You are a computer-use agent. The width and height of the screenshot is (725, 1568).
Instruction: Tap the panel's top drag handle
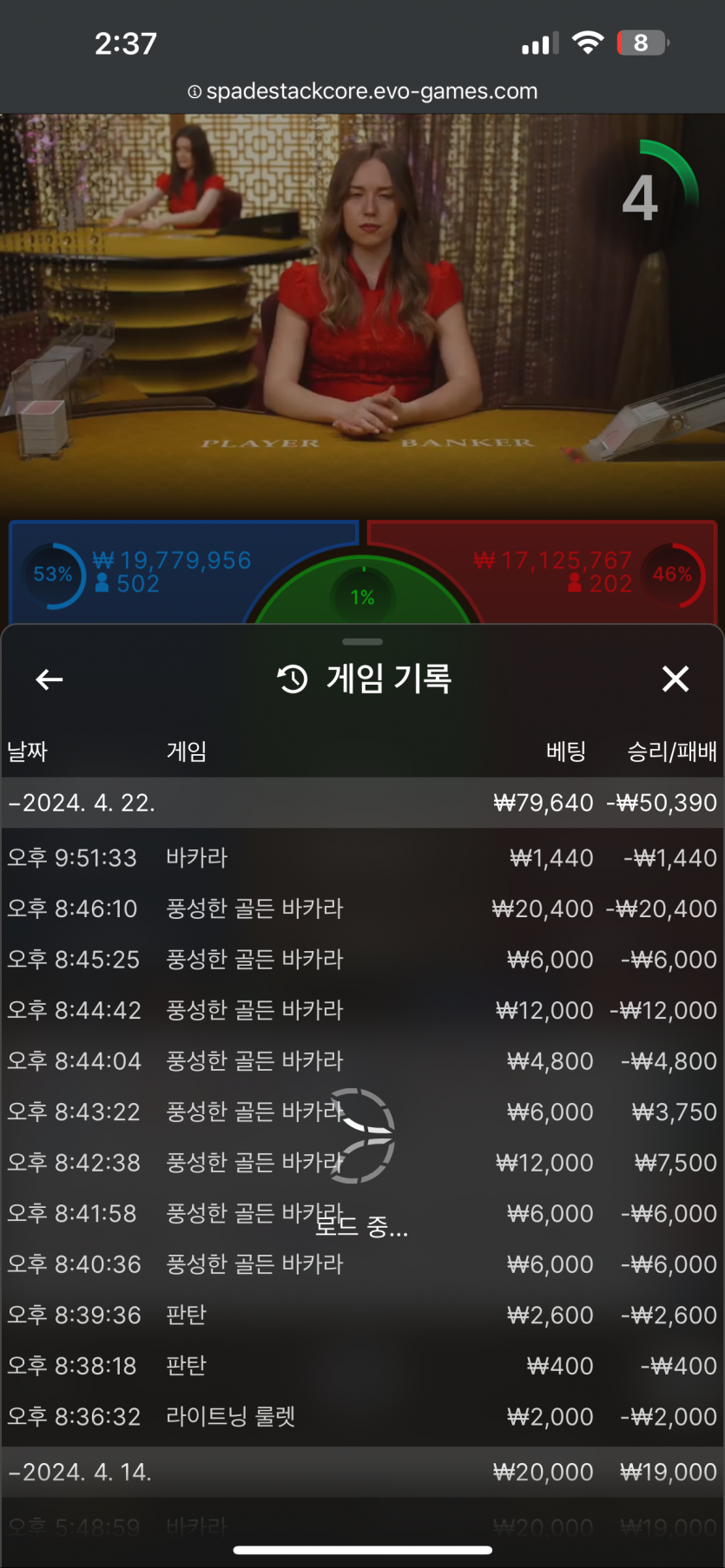point(362,642)
